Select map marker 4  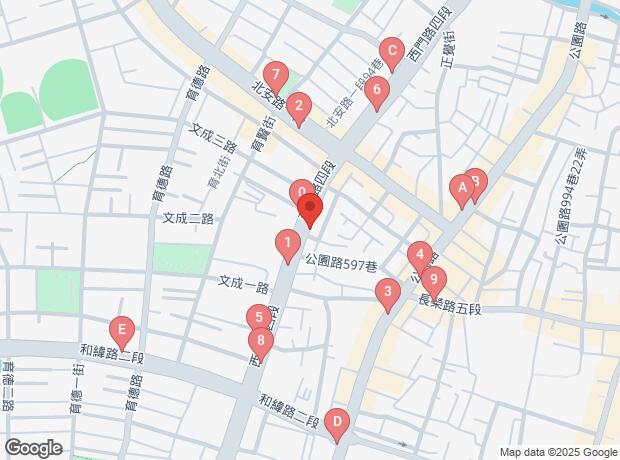click(x=420, y=254)
